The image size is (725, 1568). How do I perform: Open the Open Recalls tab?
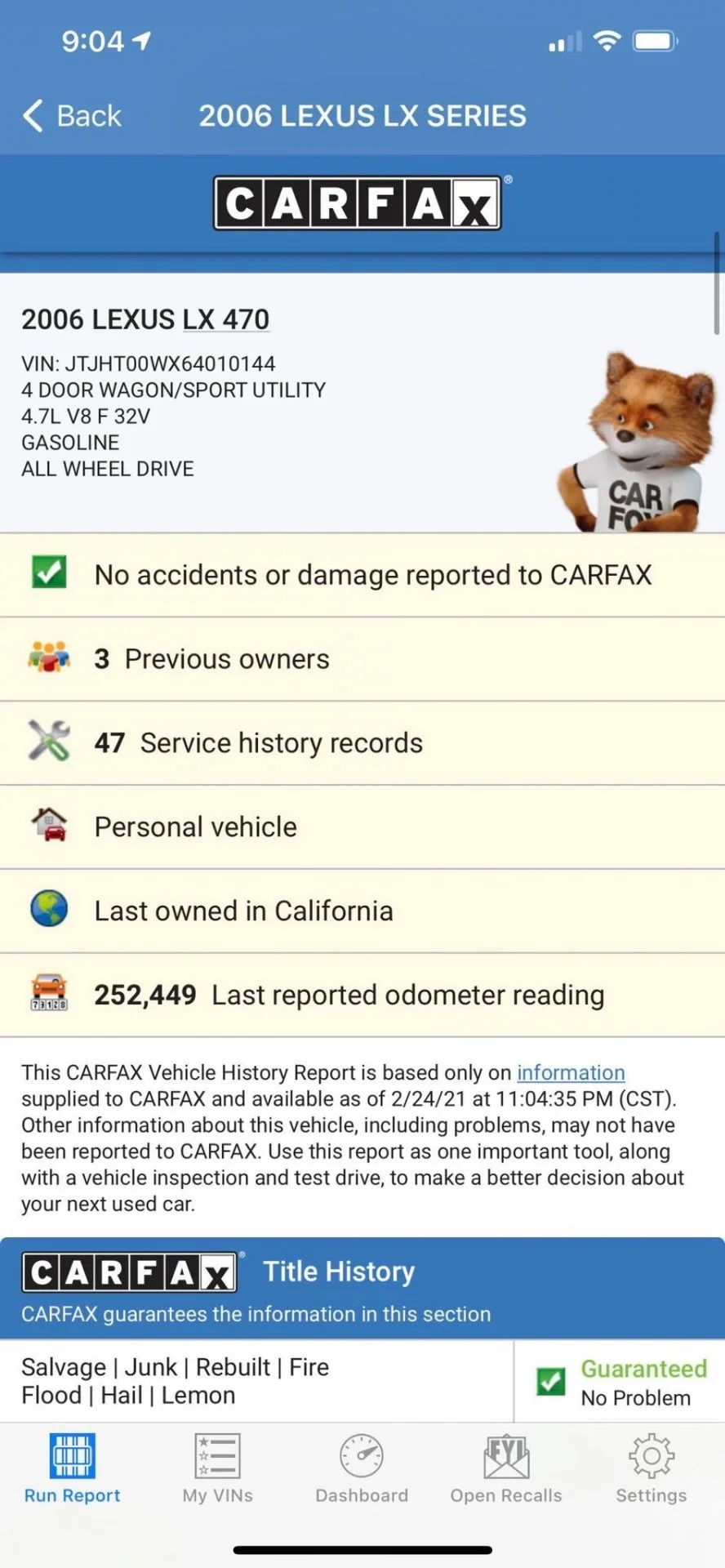(x=506, y=1469)
